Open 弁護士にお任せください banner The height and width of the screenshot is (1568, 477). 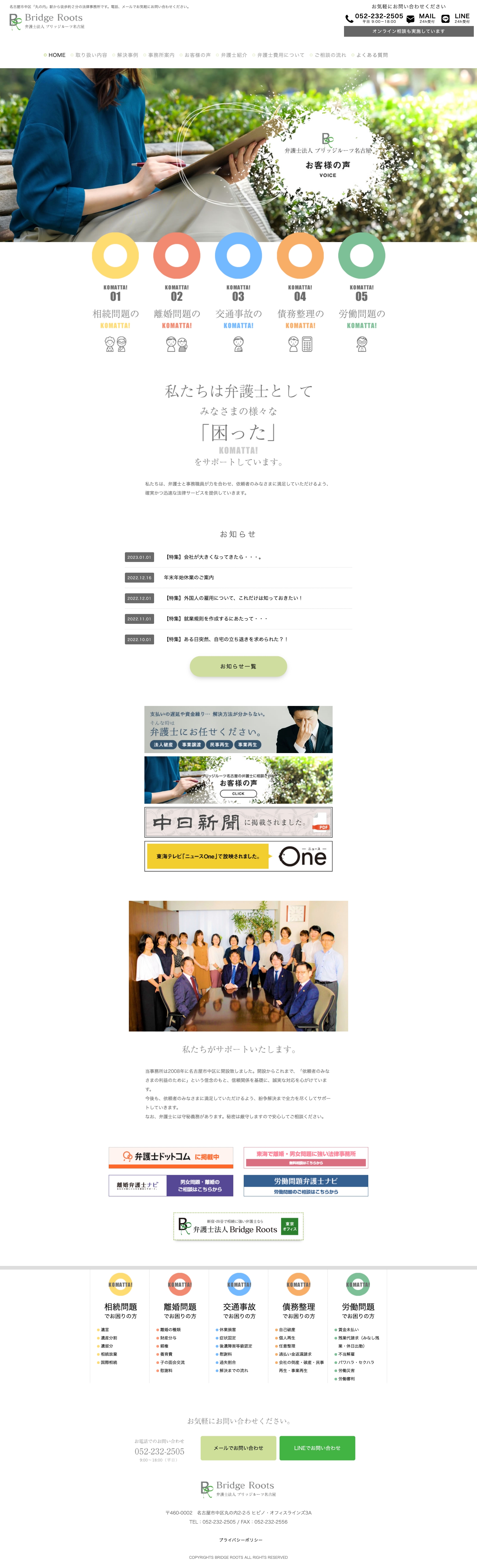[x=238, y=729]
